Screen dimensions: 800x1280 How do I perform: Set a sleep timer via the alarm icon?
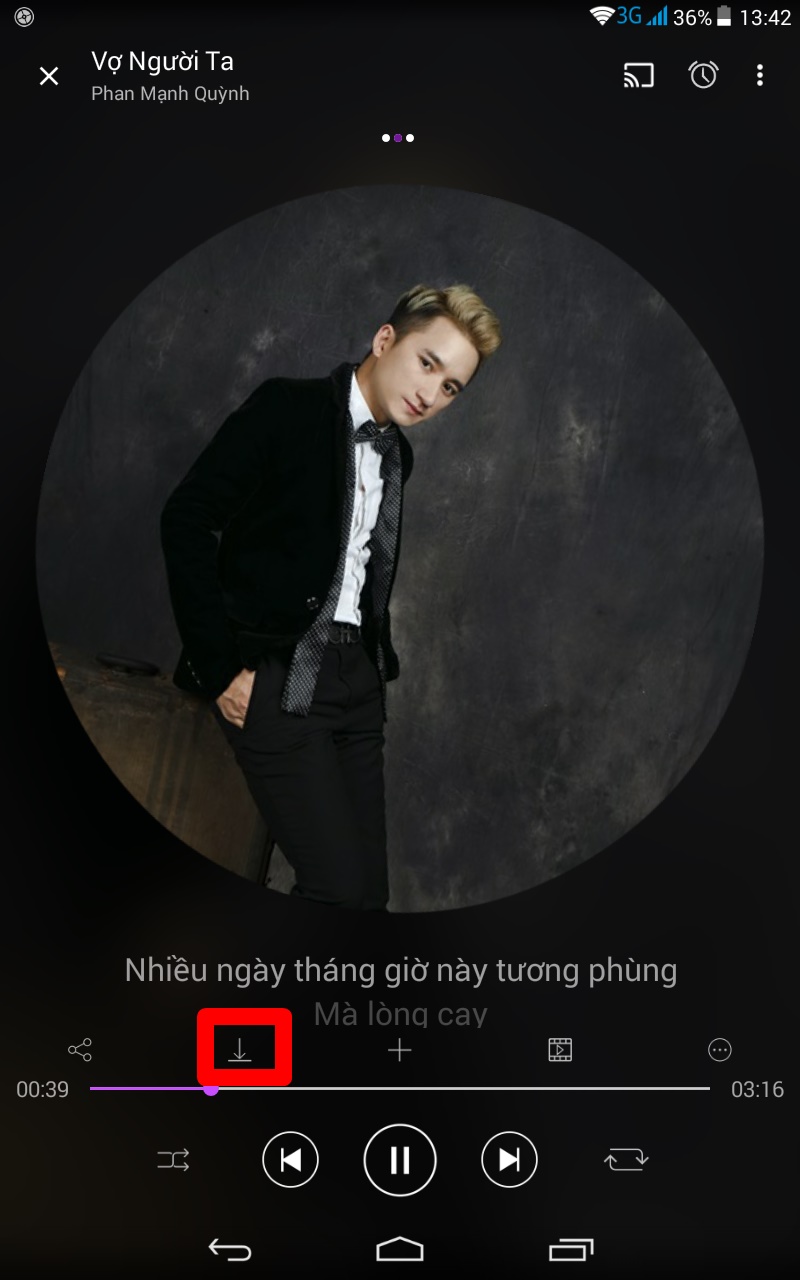click(x=702, y=75)
